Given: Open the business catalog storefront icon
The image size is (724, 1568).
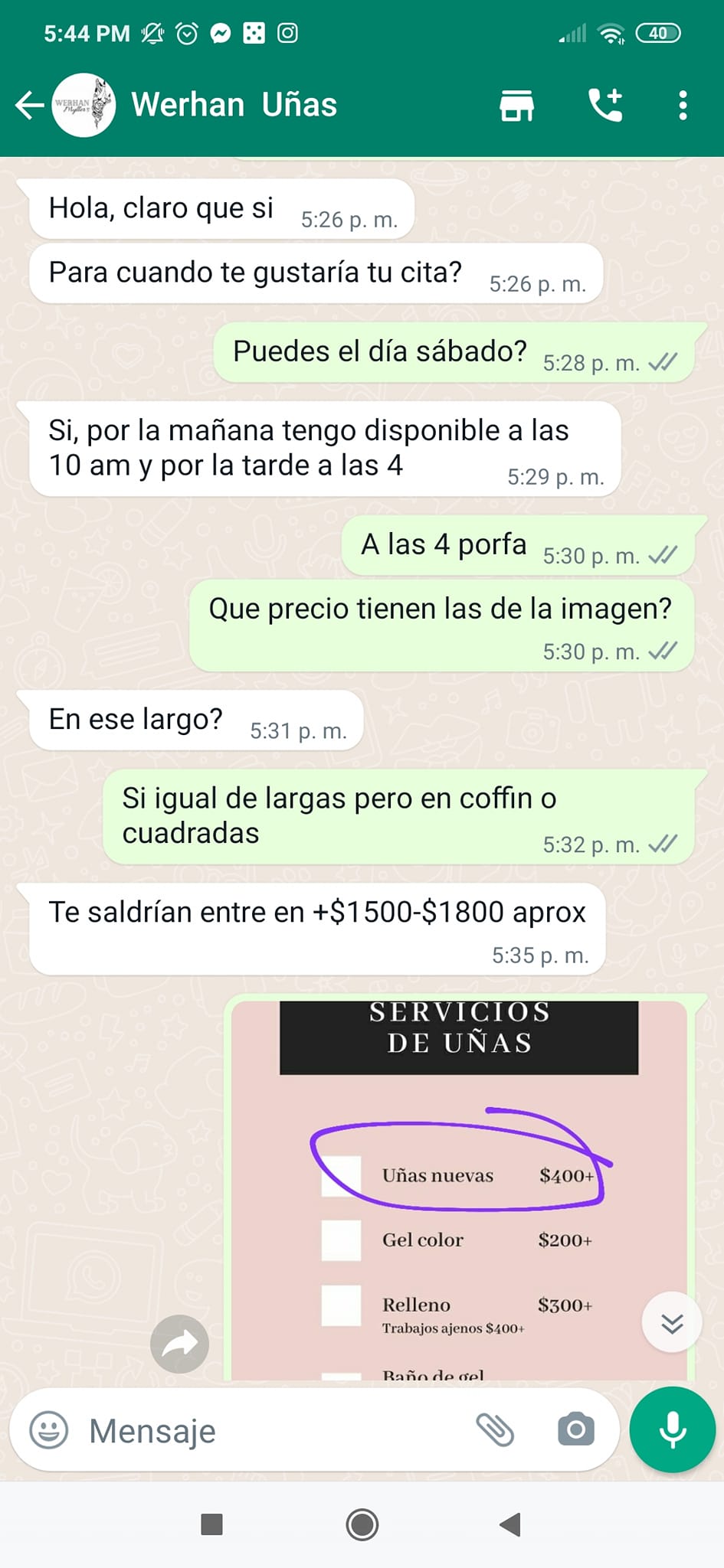Looking at the screenshot, I should [x=516, y=106].
